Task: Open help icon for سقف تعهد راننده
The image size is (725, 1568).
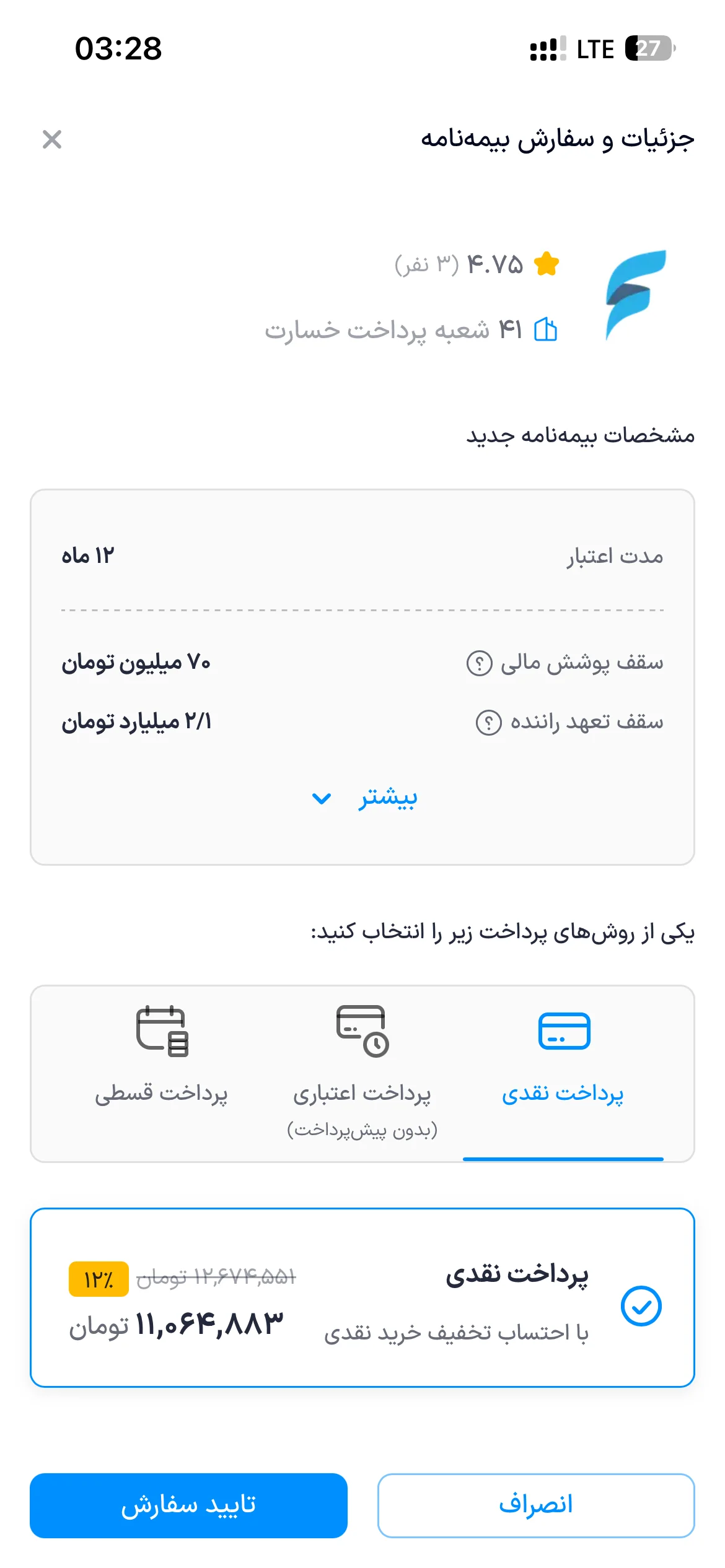Action: point(488,723)
